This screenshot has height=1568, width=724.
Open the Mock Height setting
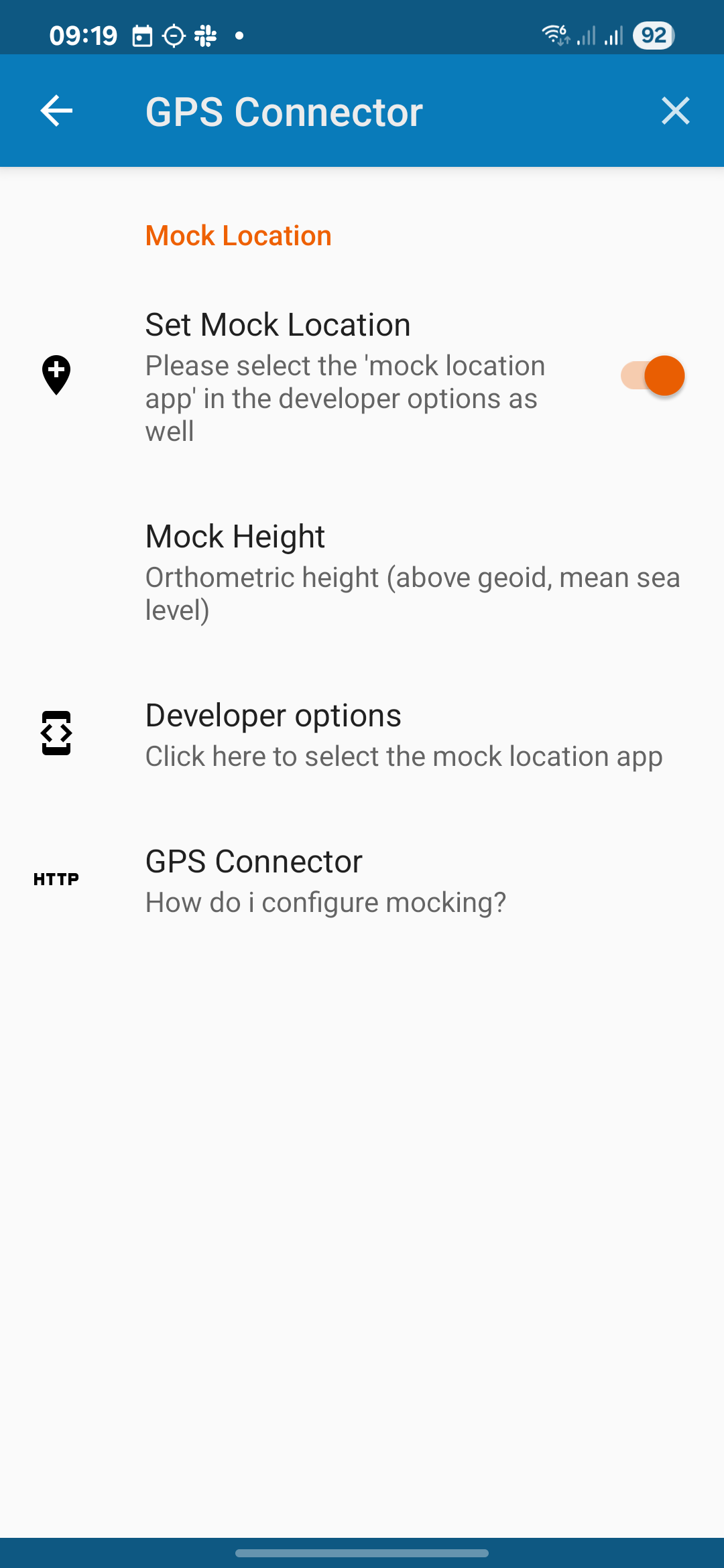pyautogui.click(x=362, y=572)
